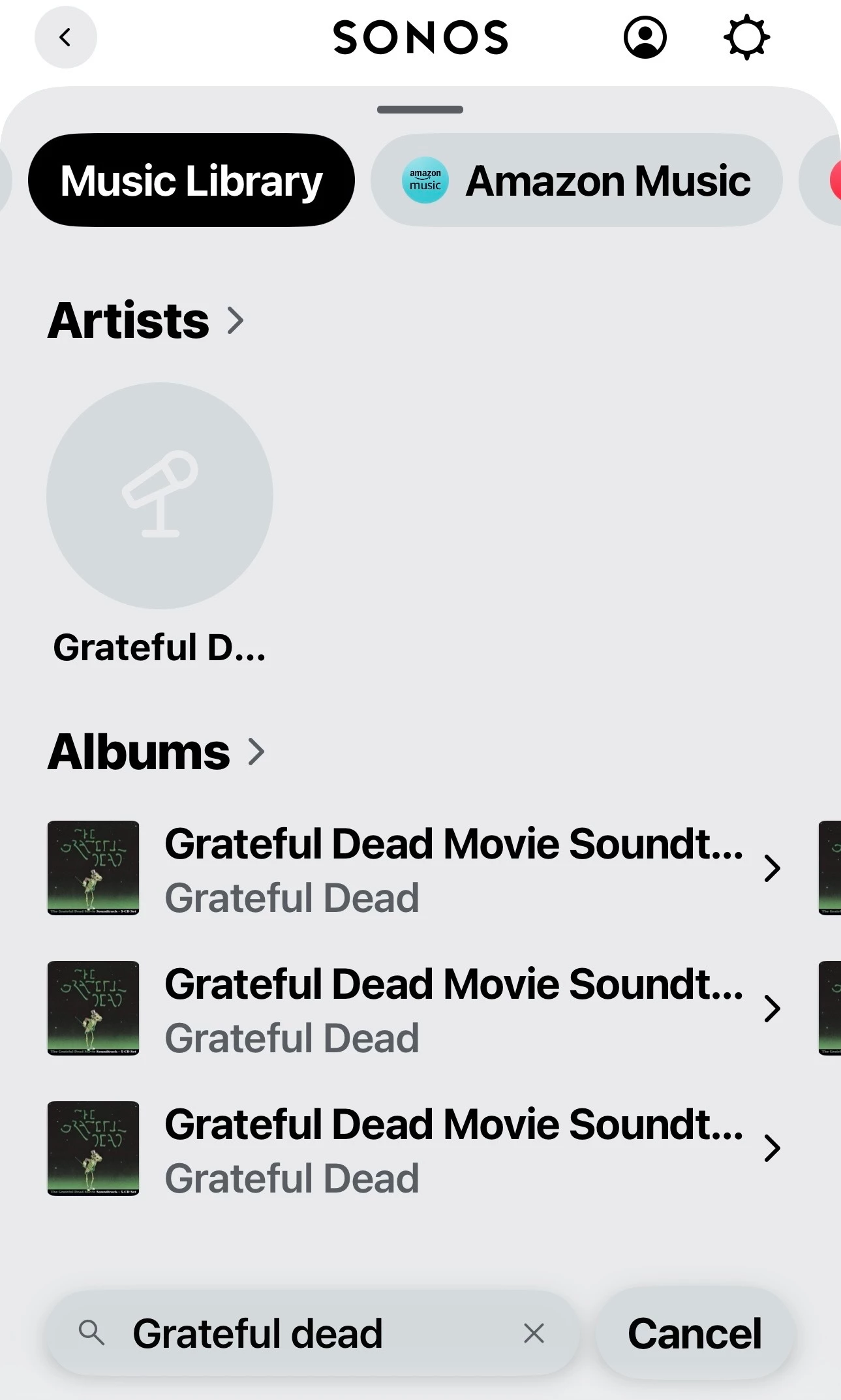The width and height of the screenshot is (841, 1400).
Task: Expand the Albums section
Action: [x=157, y=752]
